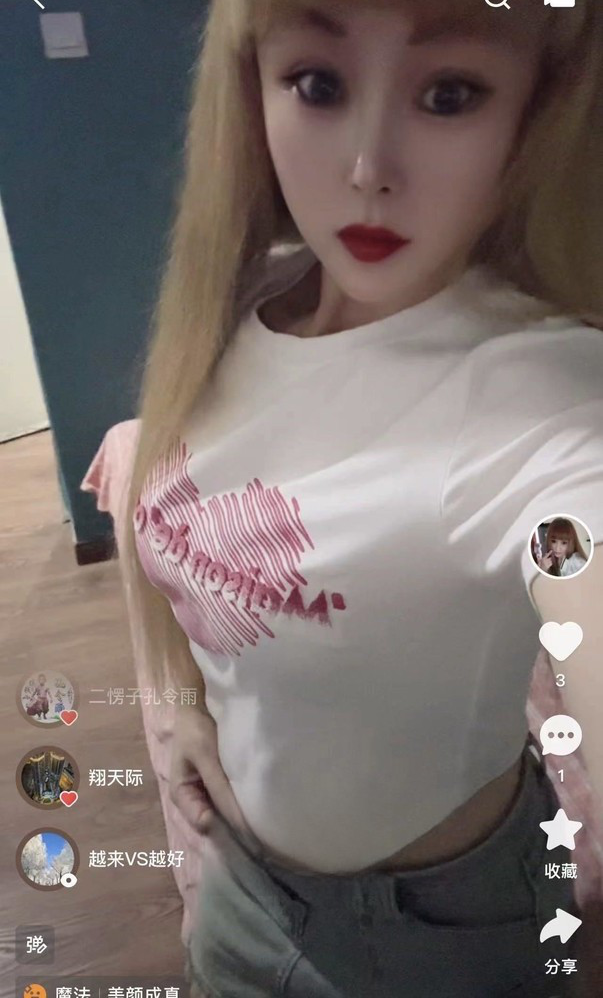Open the comments bubble
The width and height of the screenshot is (603, 998).
(x=560, y=737)
